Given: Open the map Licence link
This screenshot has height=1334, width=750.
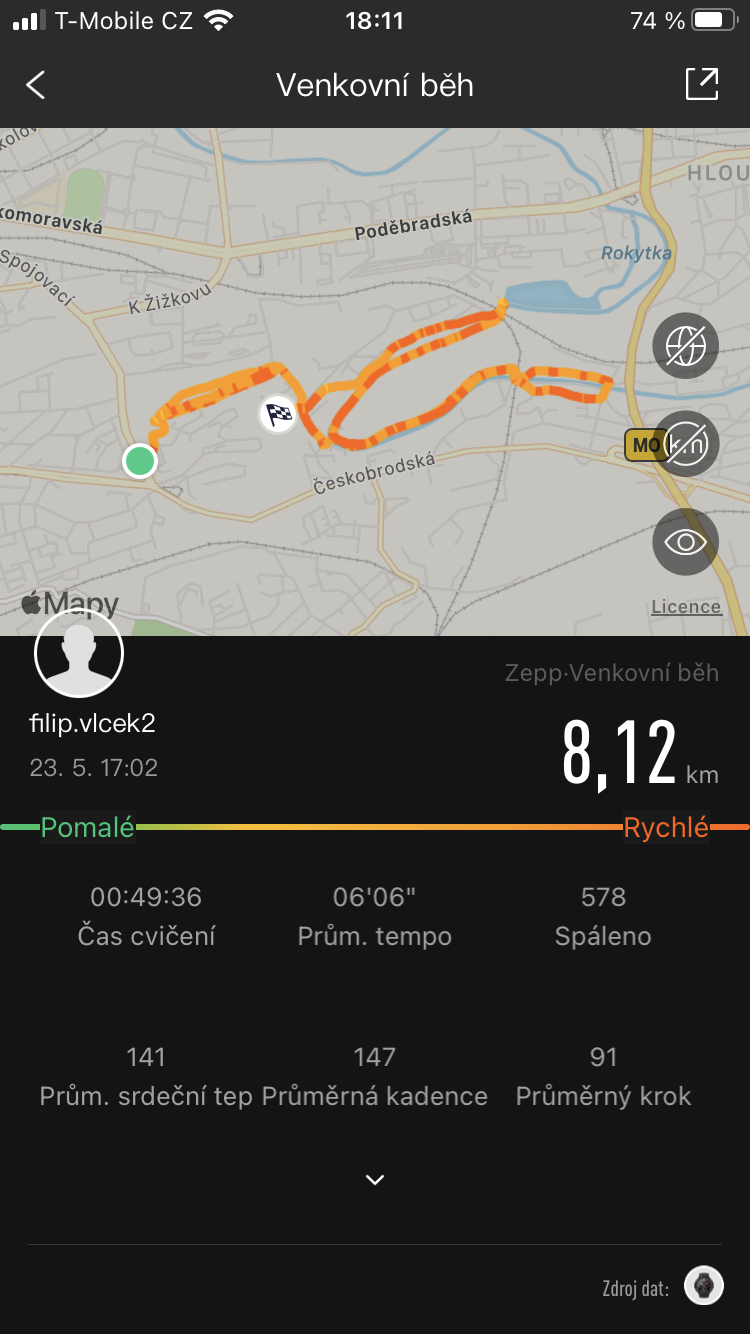Looking at the screenshot, I should 686,607.
